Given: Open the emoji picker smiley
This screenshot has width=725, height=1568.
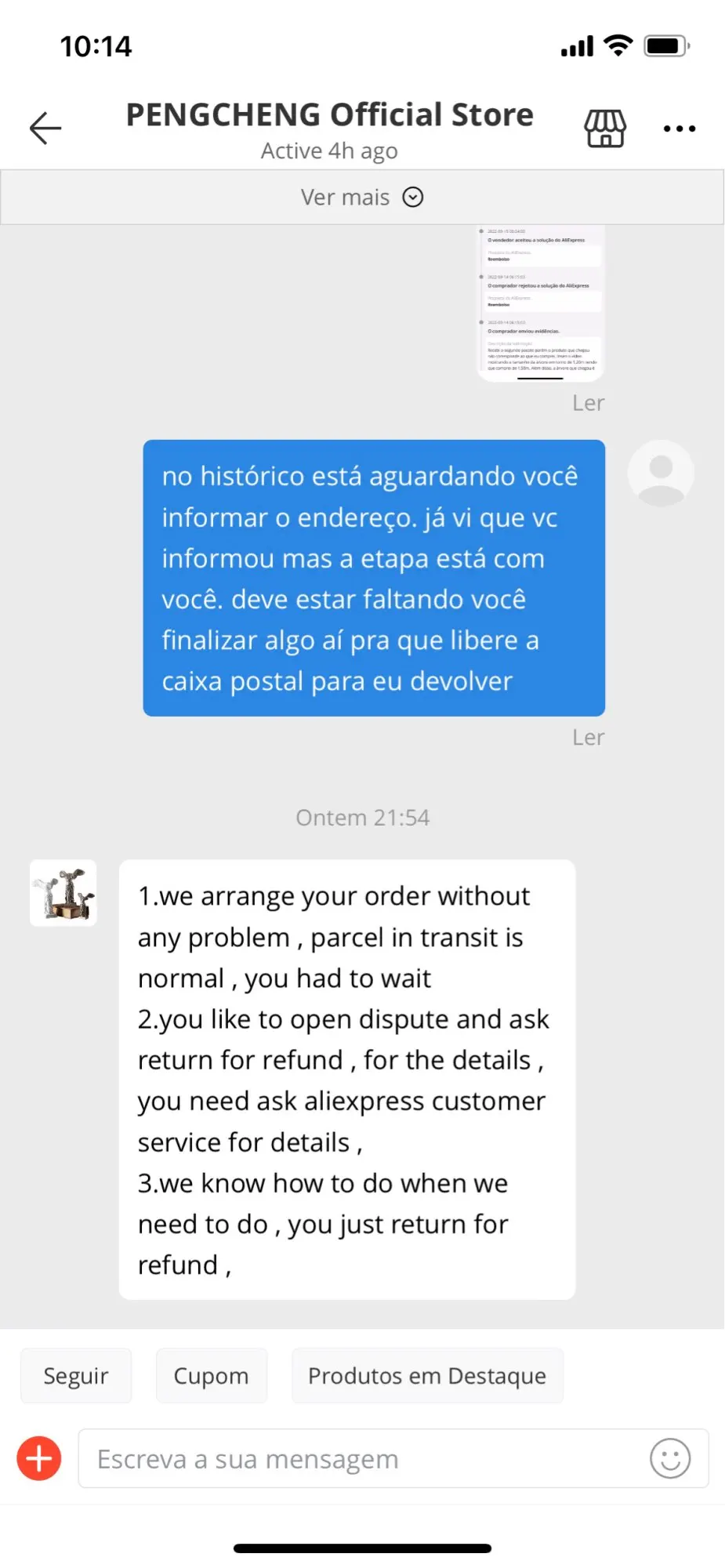Looking at the screenshot, I should 670,1459.
